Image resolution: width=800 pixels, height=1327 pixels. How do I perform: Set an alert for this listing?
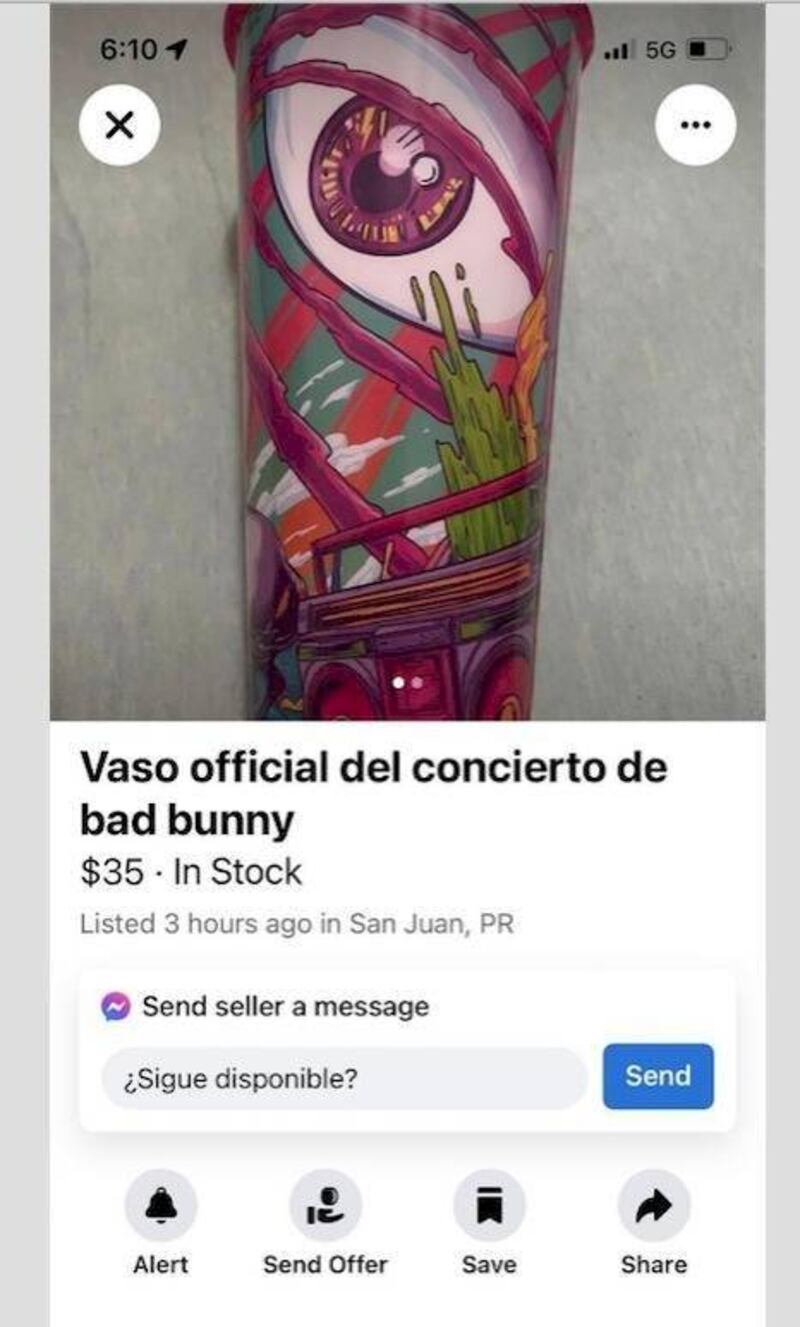(160, 1207)
